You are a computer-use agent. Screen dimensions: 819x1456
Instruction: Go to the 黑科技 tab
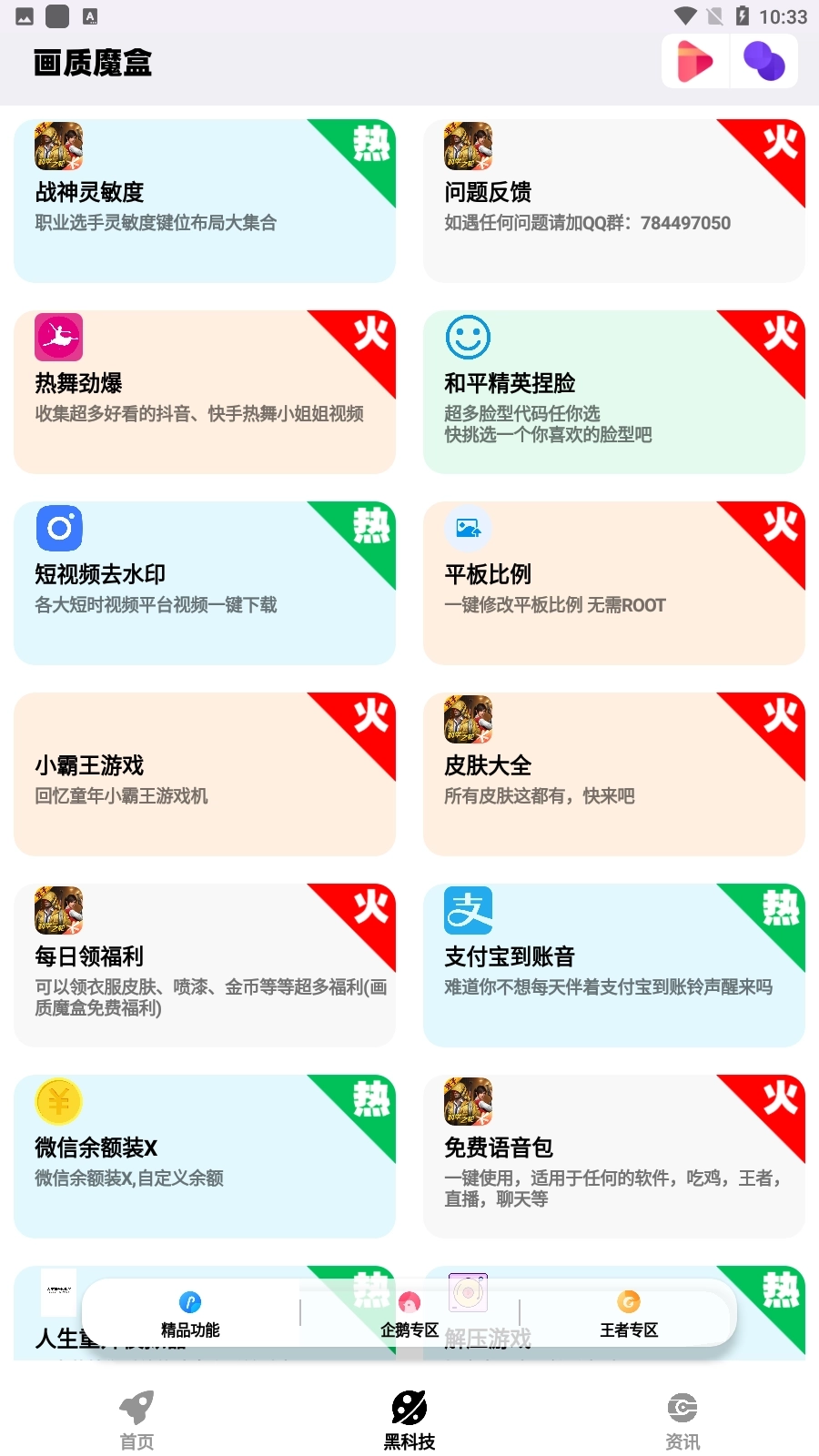coord(409,1420)
